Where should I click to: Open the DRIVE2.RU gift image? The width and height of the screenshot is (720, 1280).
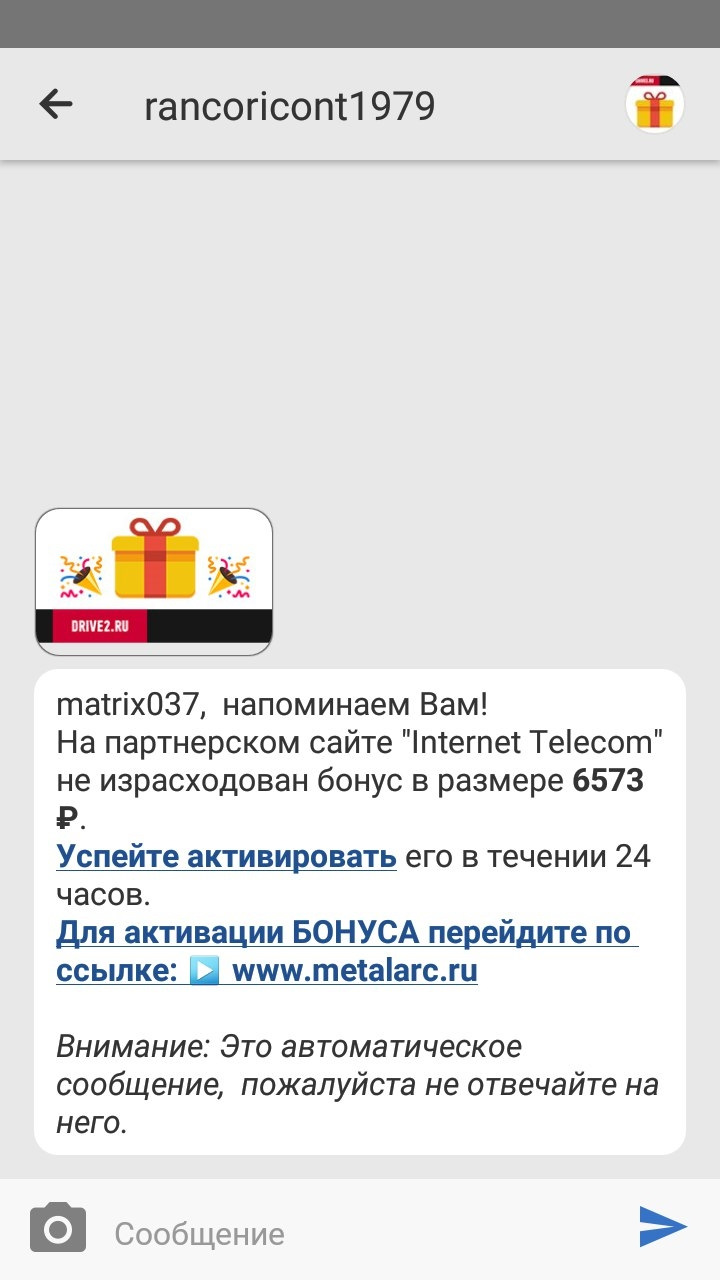[x=154, y=582]
